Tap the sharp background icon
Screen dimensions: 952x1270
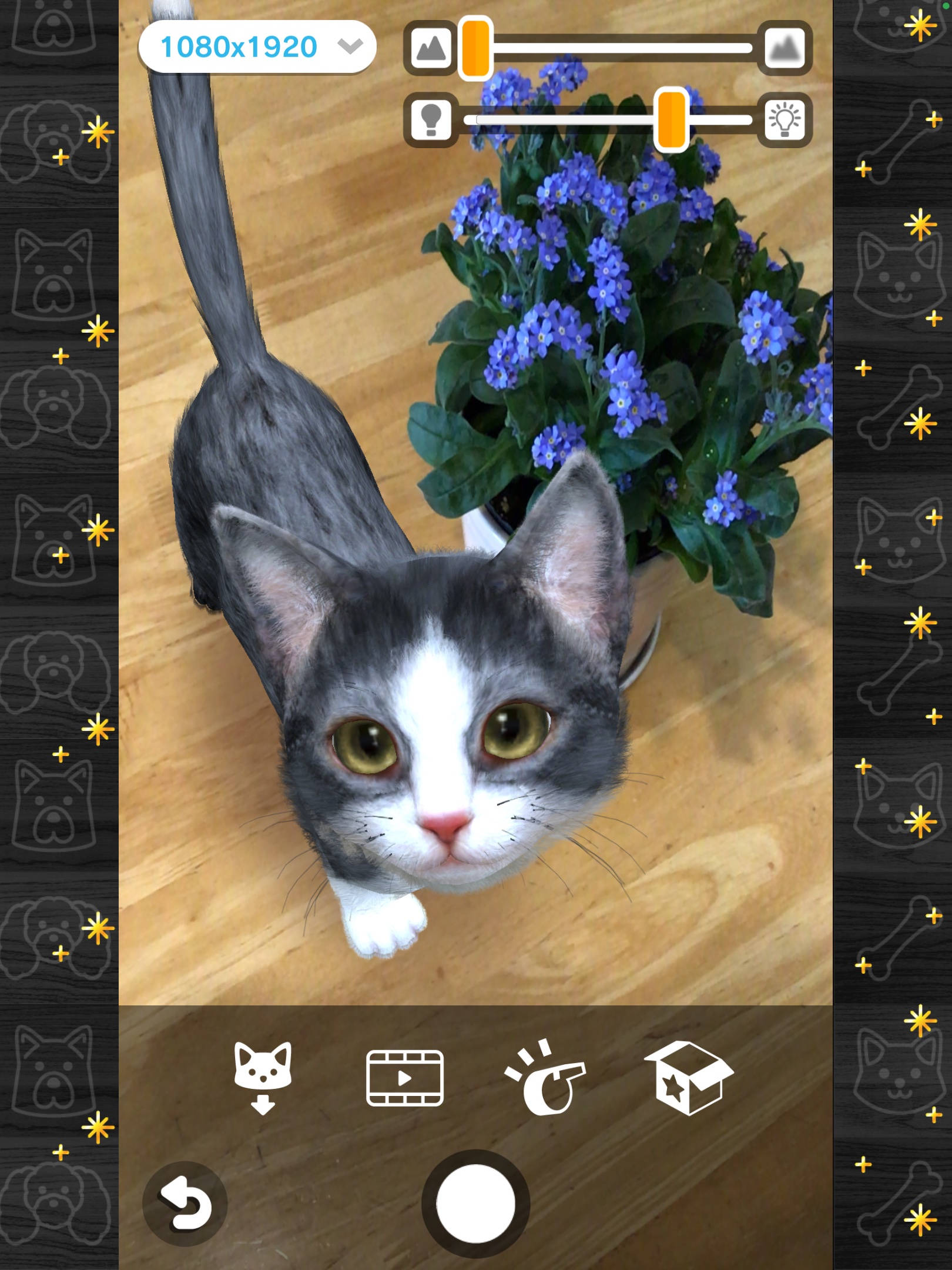431,48
